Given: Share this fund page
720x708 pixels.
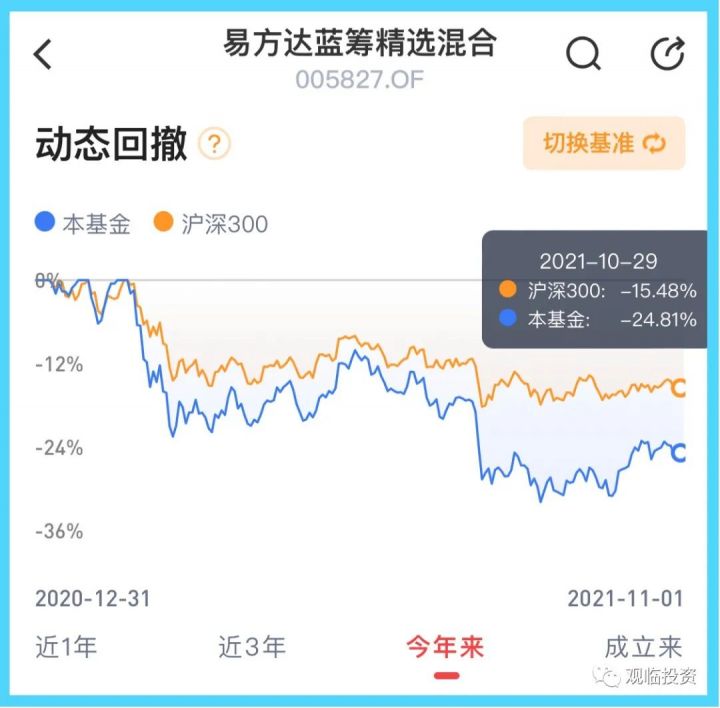Looking at the screenshot, I should coord(667,53).
